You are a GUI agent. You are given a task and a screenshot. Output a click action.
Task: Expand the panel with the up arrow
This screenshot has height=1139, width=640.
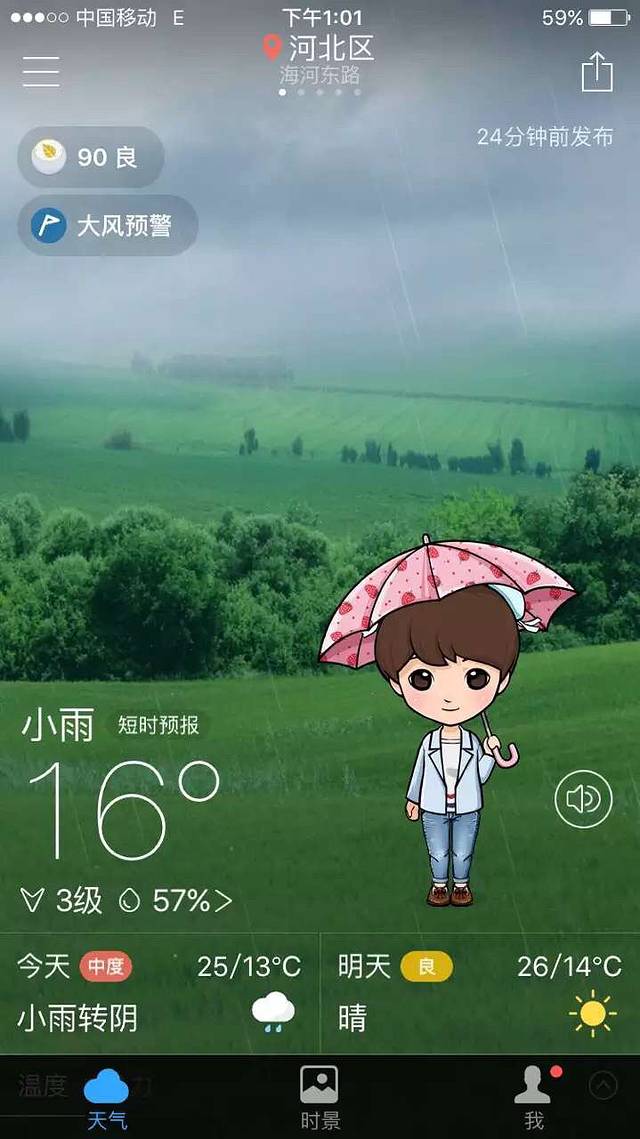click(x=603, y=1085)
